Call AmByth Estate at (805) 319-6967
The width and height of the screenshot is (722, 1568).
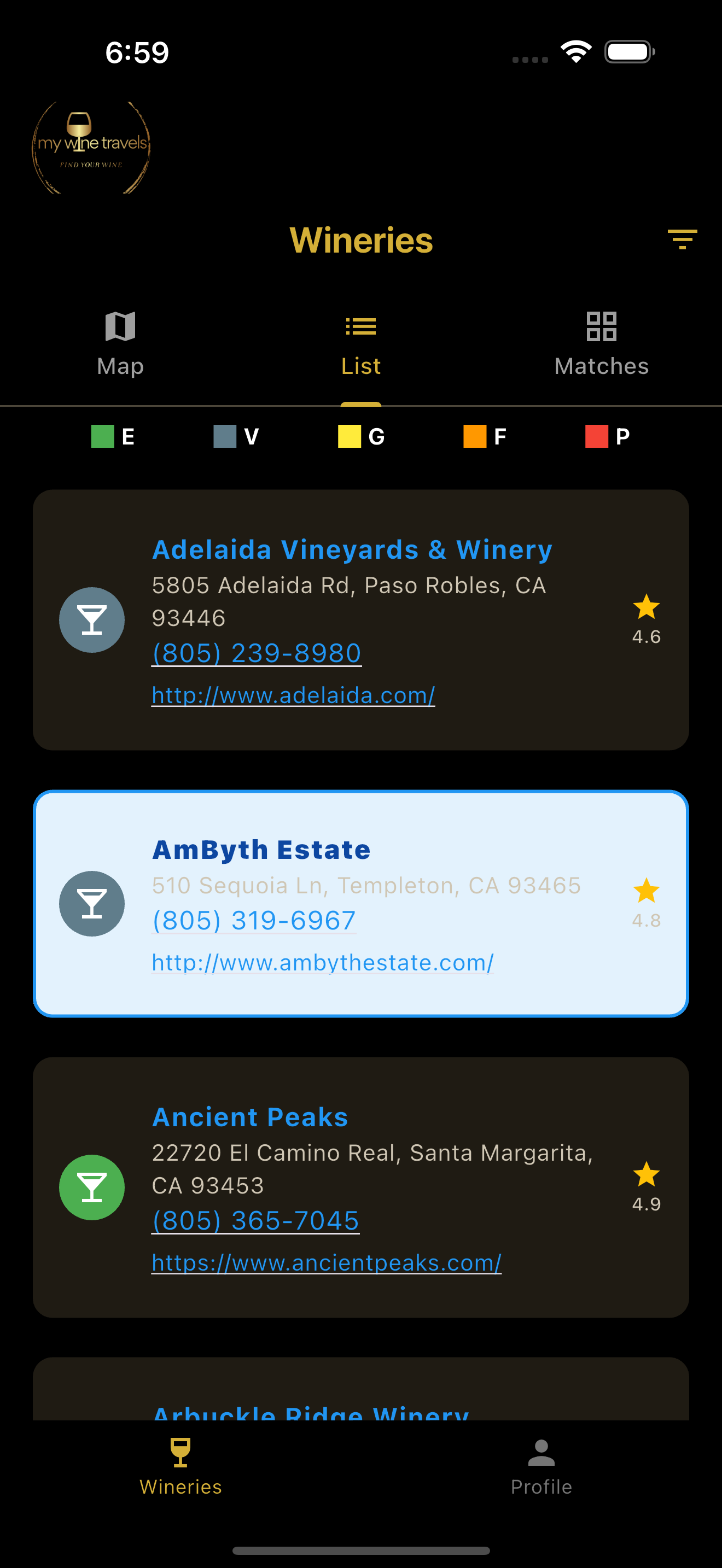[254, 920]
